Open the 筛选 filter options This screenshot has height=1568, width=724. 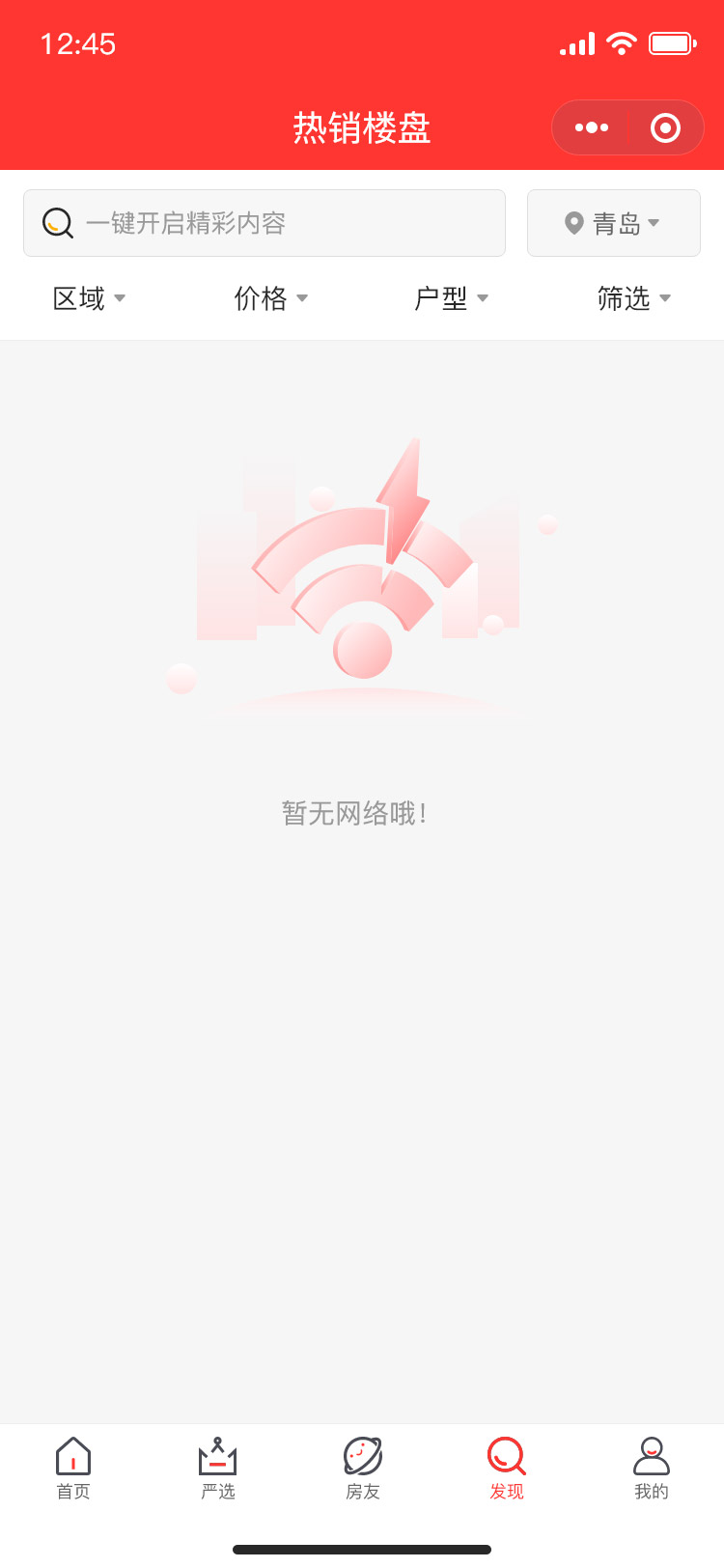coord(633,298)
